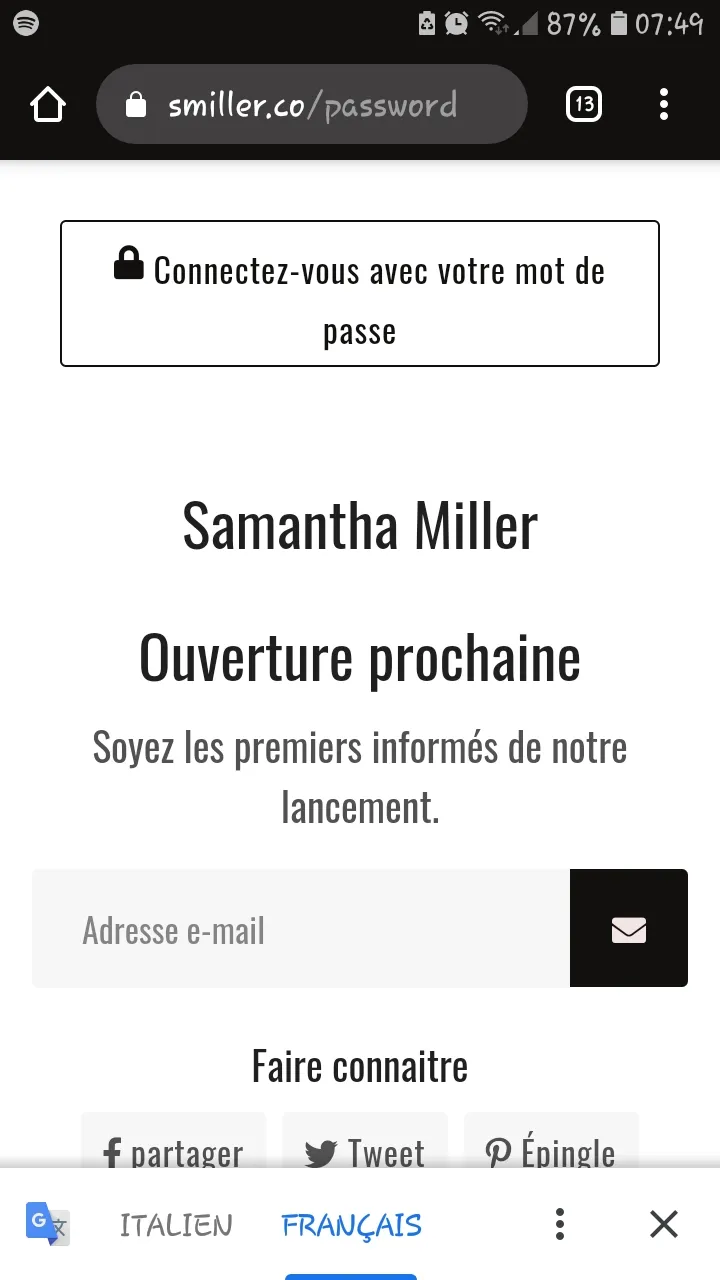This screenshot has height=1280, width=720.
Task: Open the tab switcher showing 13 tabs
Action: [584, 104]
